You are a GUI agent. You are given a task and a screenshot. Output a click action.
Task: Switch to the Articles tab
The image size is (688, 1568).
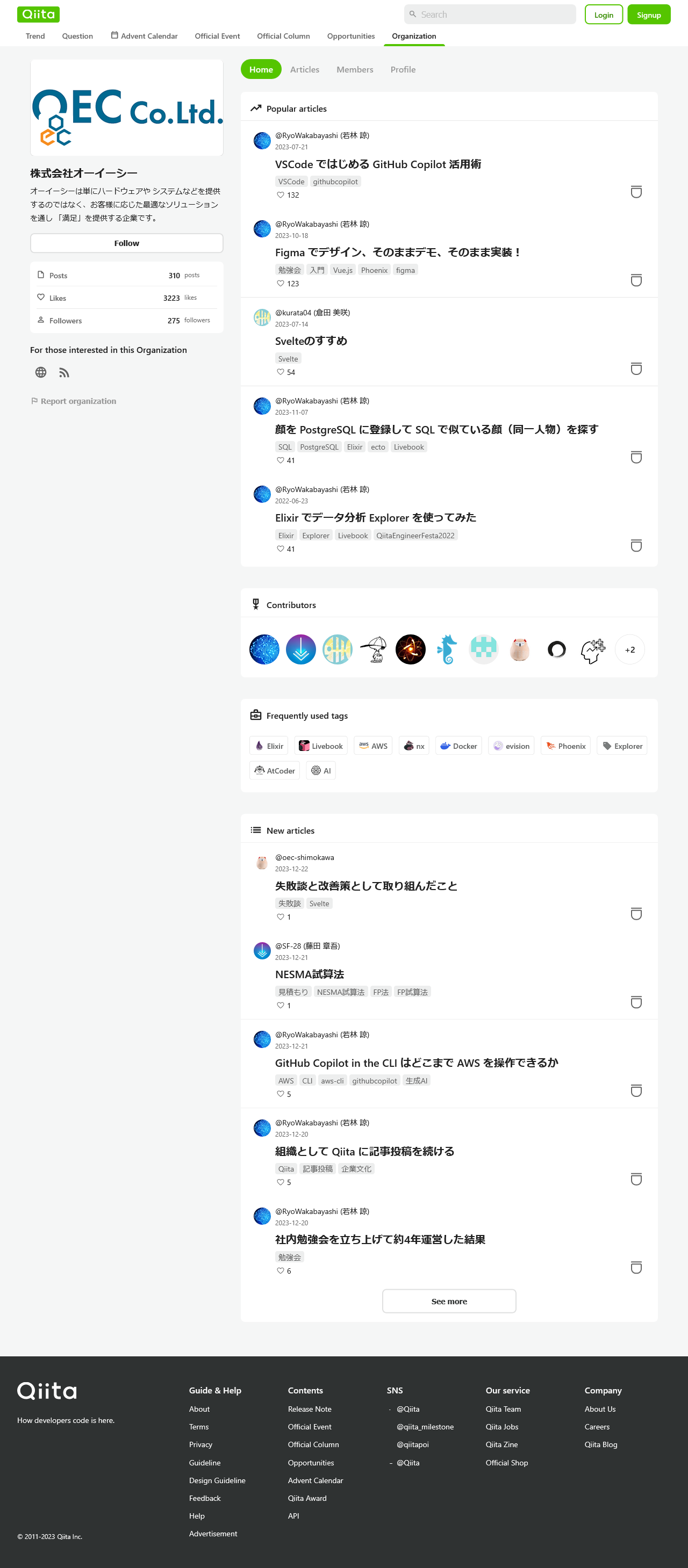[x=304, y=69]
